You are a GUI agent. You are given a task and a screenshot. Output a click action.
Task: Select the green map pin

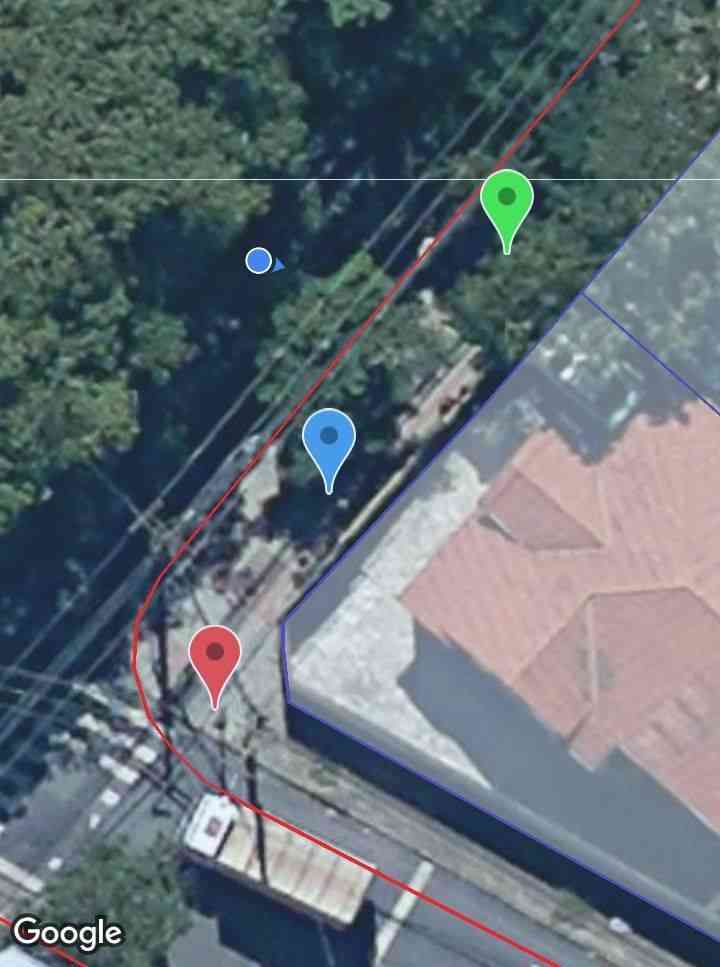click(x=507, y=200)
